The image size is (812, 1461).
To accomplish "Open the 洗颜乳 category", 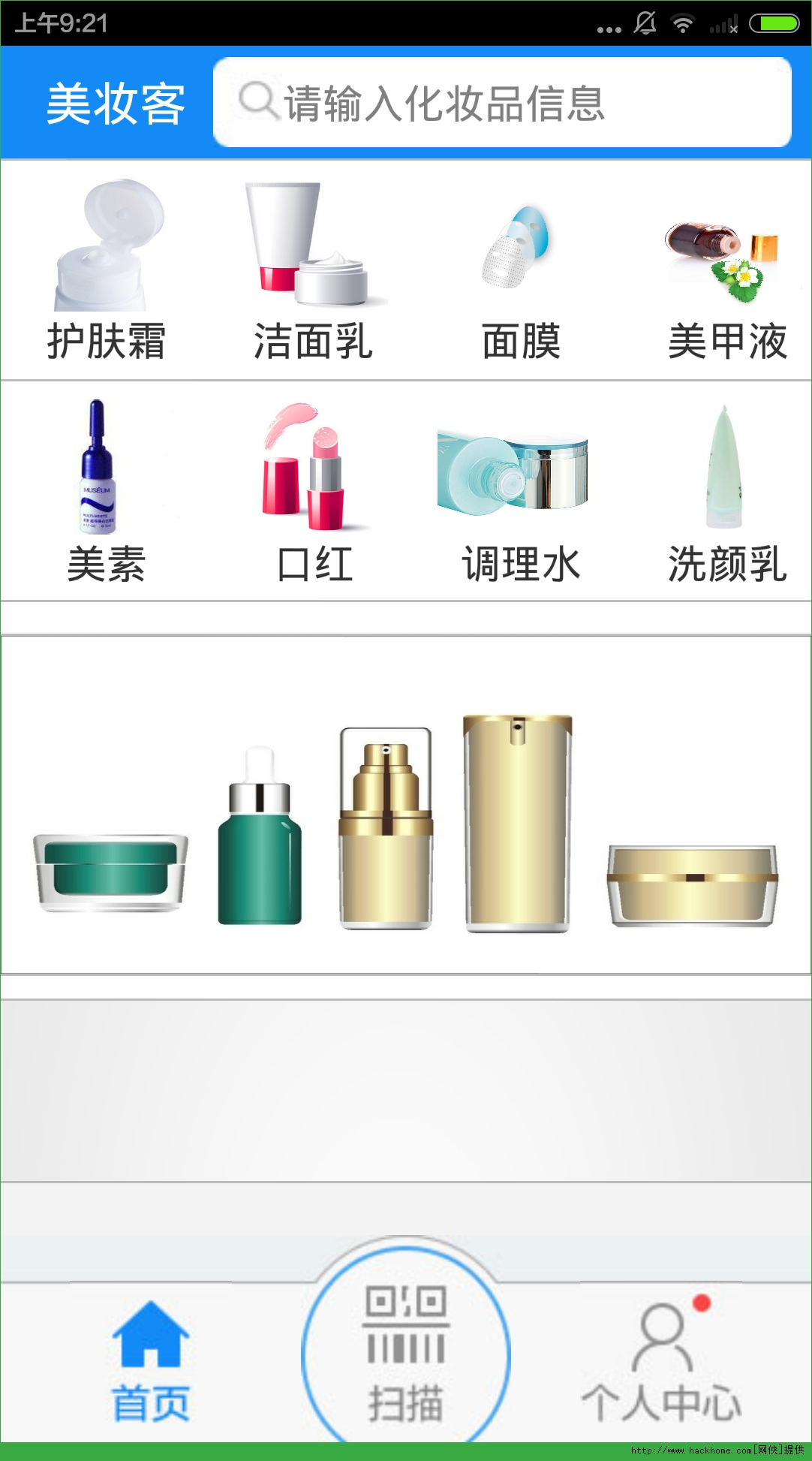I will tap(726, 492).
